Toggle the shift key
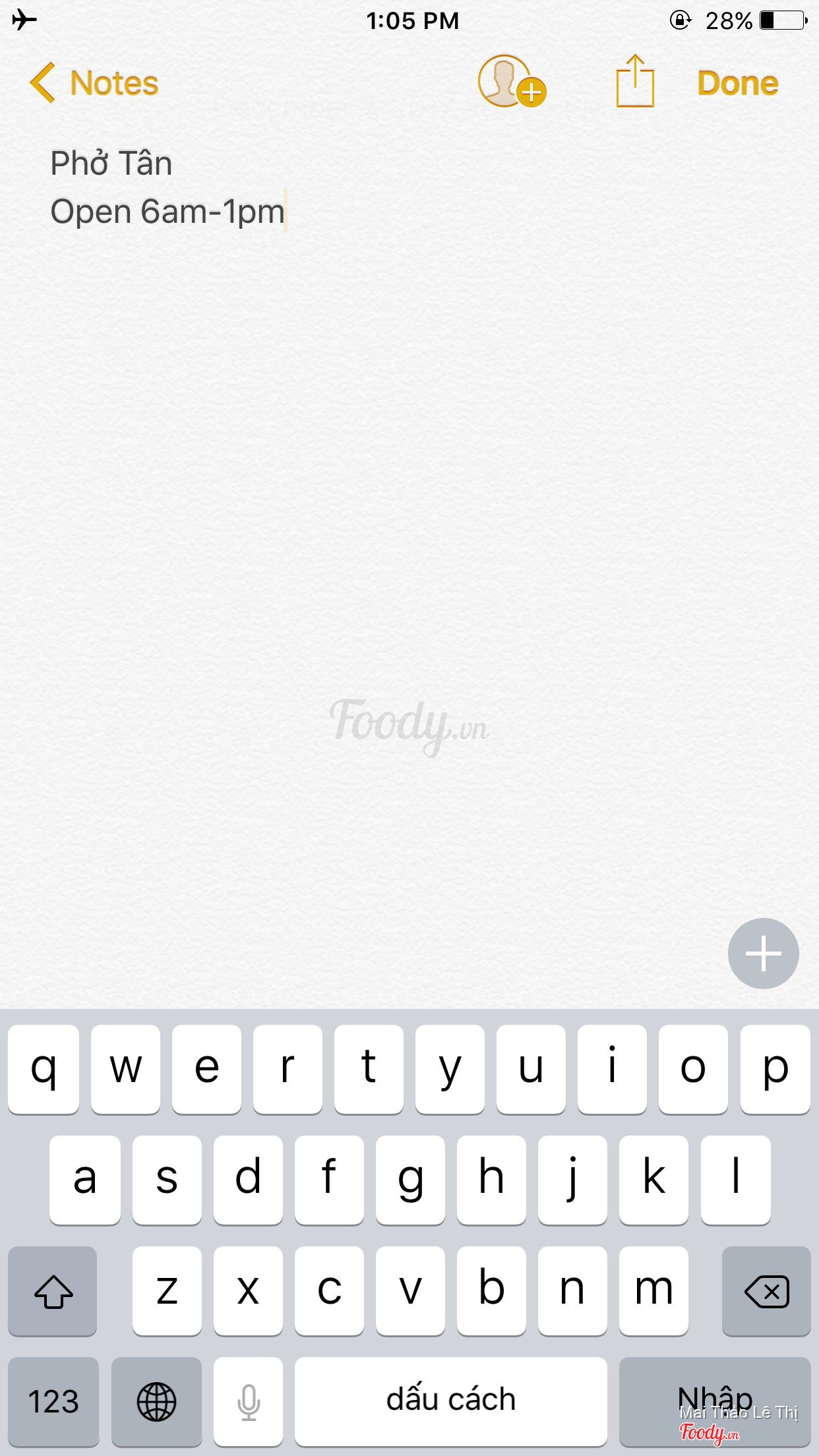 point(53,1290)
